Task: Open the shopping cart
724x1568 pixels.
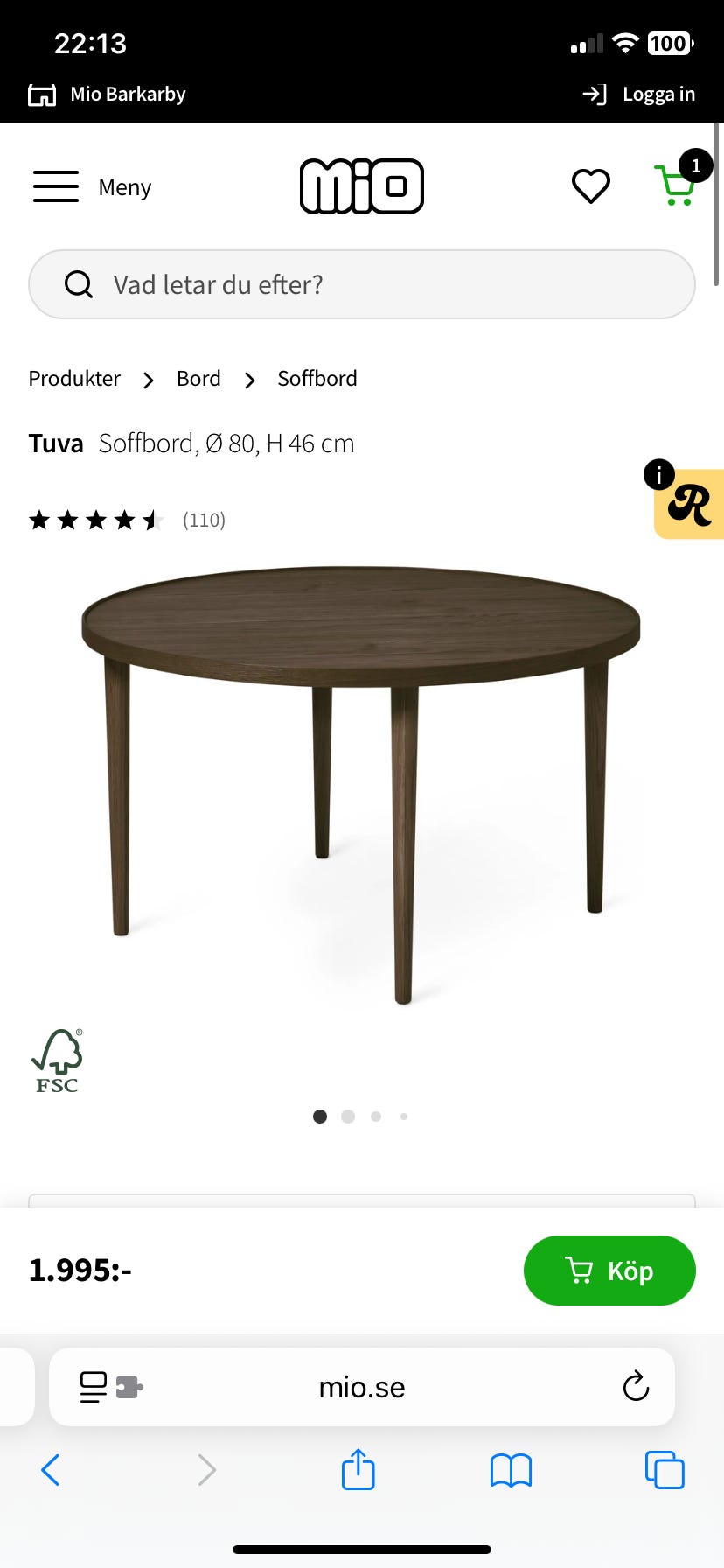Action: 676,185
